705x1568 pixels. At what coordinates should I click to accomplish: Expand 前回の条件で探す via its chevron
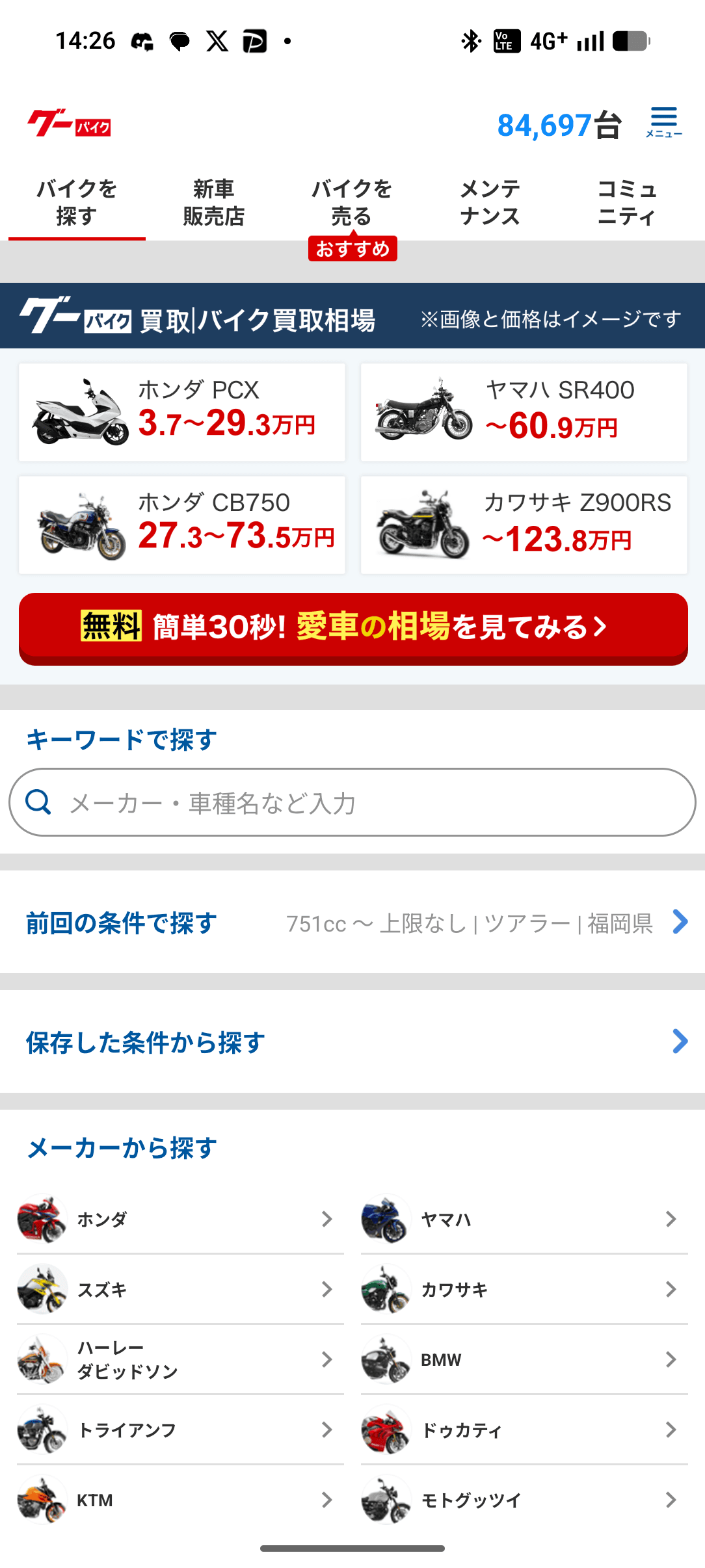680,922
